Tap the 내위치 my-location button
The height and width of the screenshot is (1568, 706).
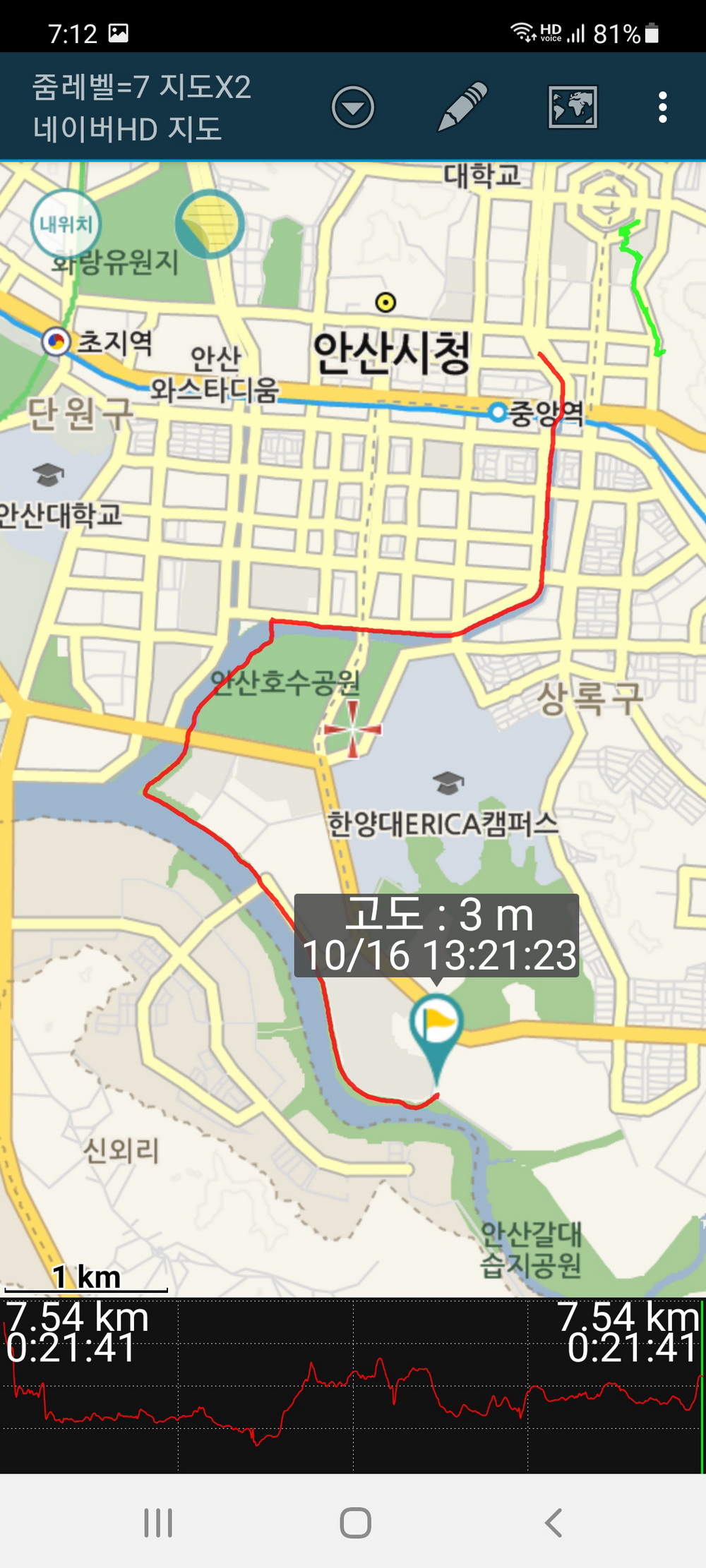tap(66, 224)
